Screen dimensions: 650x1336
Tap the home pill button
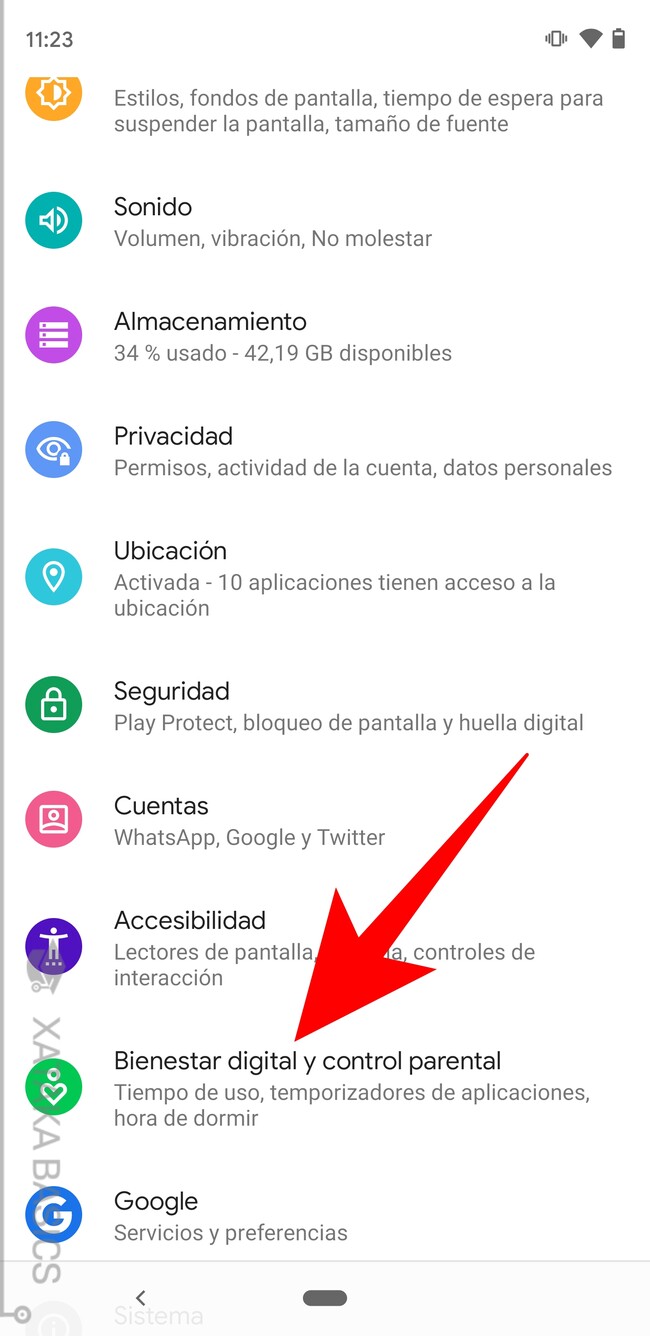[x=325, y=1298]
